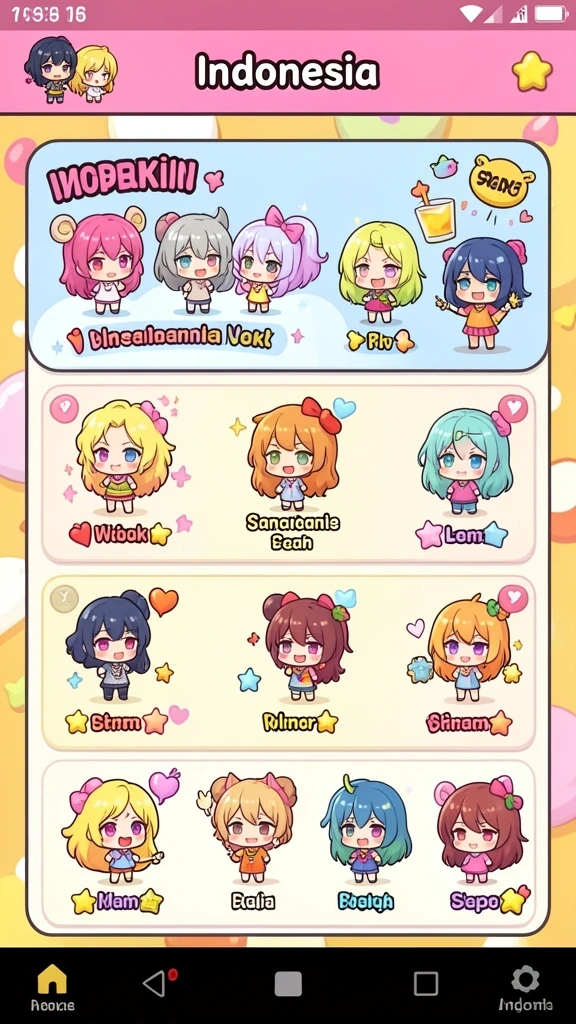Go to the Home tab
The image size is (576, 1024).
[x=52, y=986]
